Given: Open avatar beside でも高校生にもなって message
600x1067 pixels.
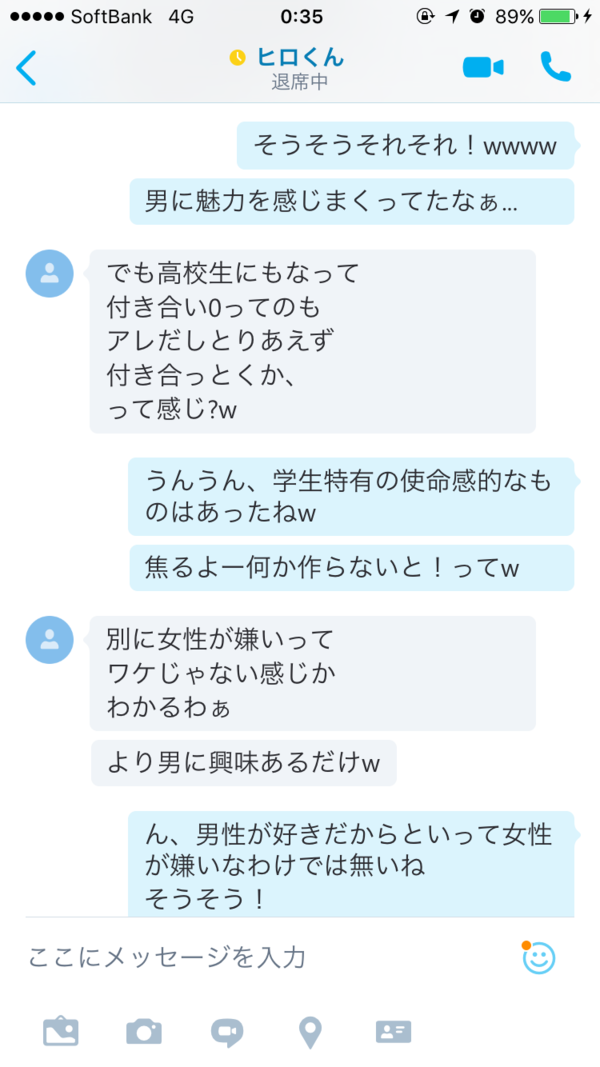Looking at the screenshot, I should point(49,274).
